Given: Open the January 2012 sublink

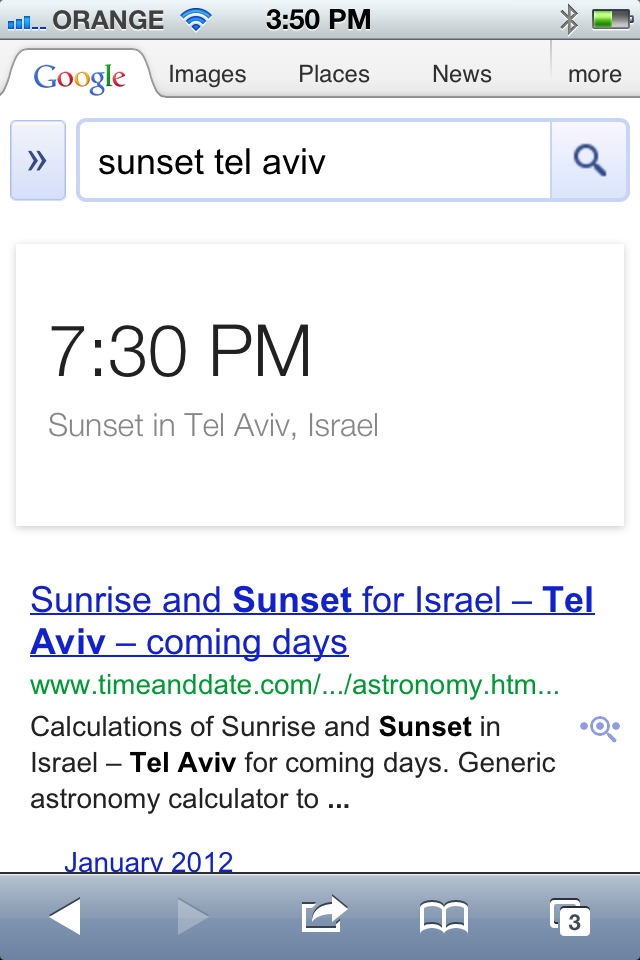Looking at the screenshot, I should pyautogui.click(x=149, y=861).
